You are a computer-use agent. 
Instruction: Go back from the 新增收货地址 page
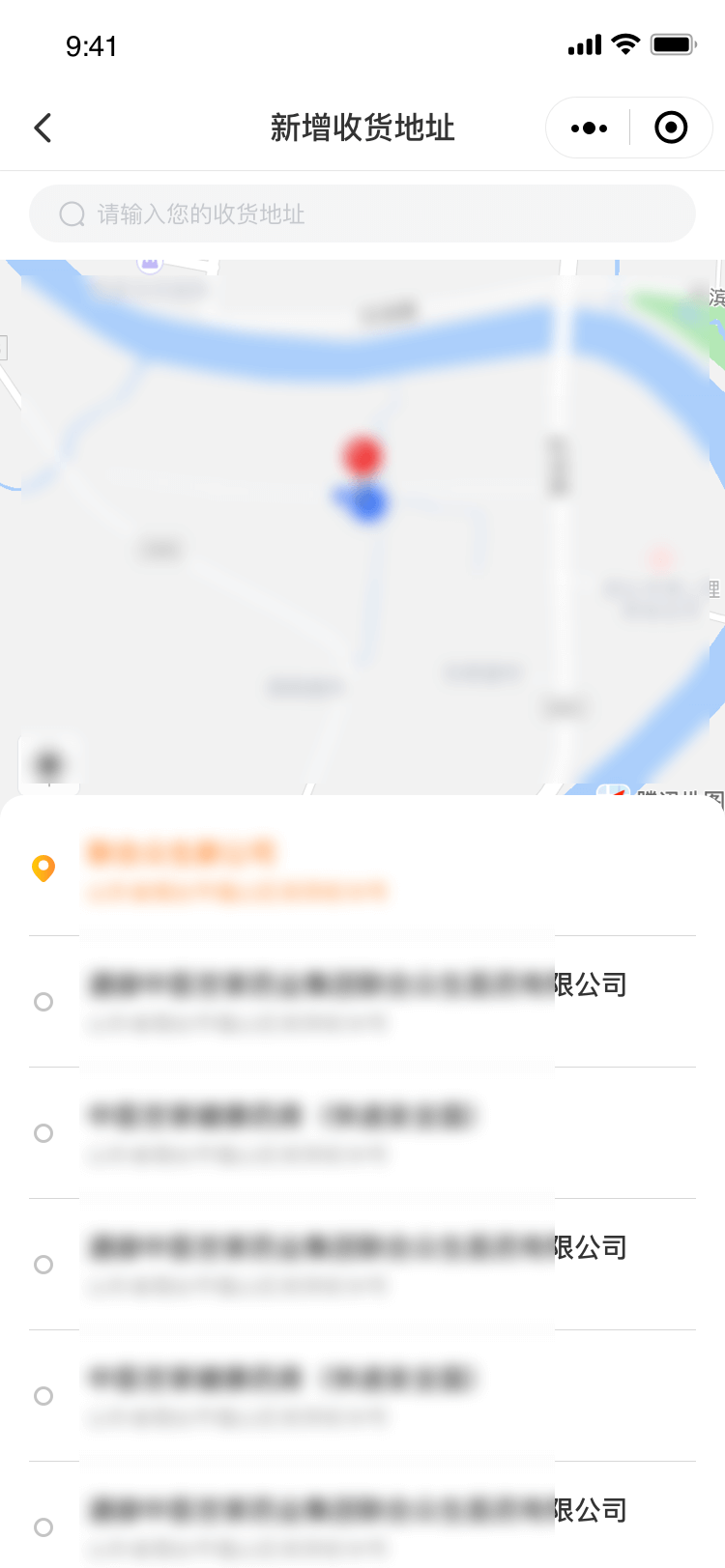click(x=43, y=128)
